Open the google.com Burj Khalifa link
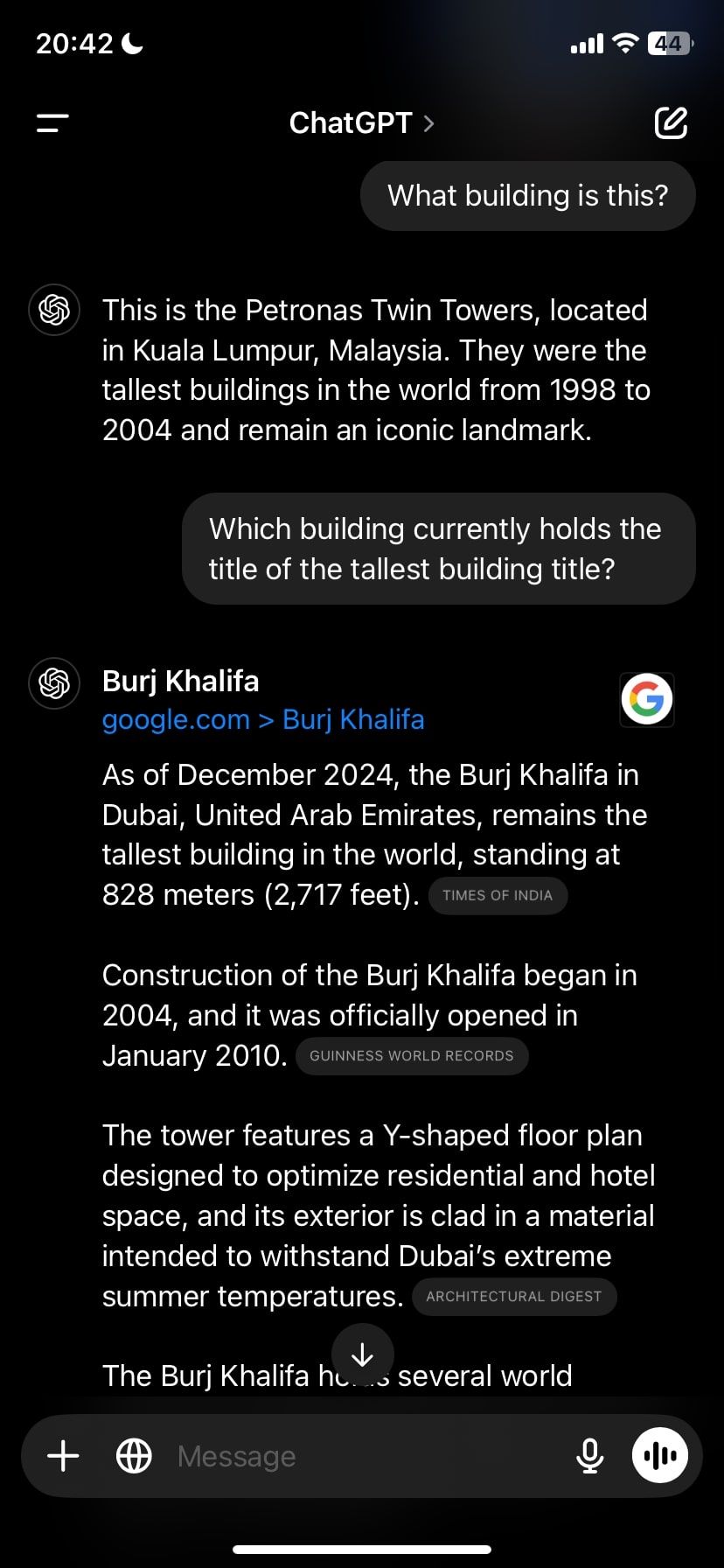Image resolution: width=724 pixels, height=1568 pixels. (x=263, y=719)
